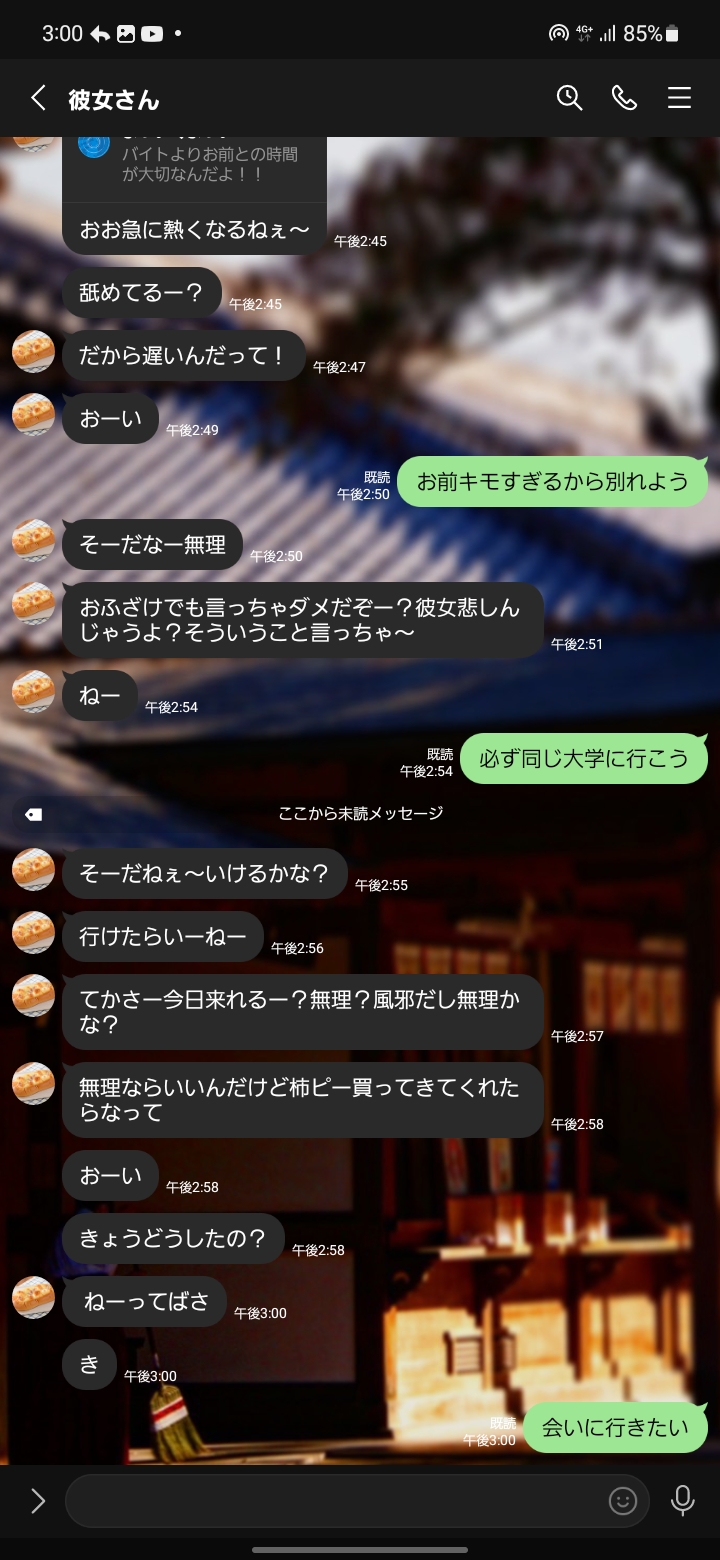Screen dimensions: 720x1560
Task: Record a voice message with the microphone
Action: click(683, 1500)
